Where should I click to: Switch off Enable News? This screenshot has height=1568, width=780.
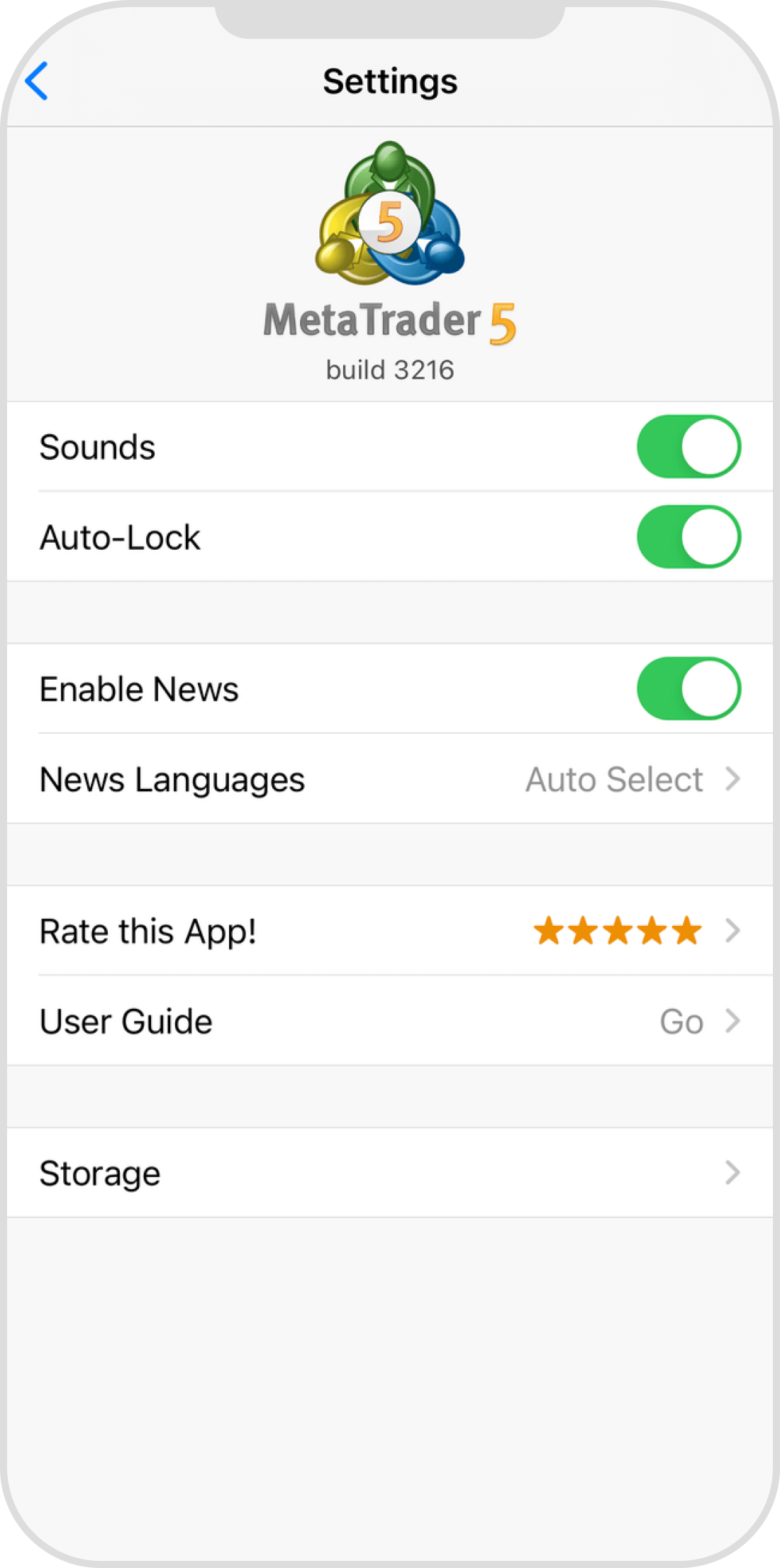(x=689, y=689)
